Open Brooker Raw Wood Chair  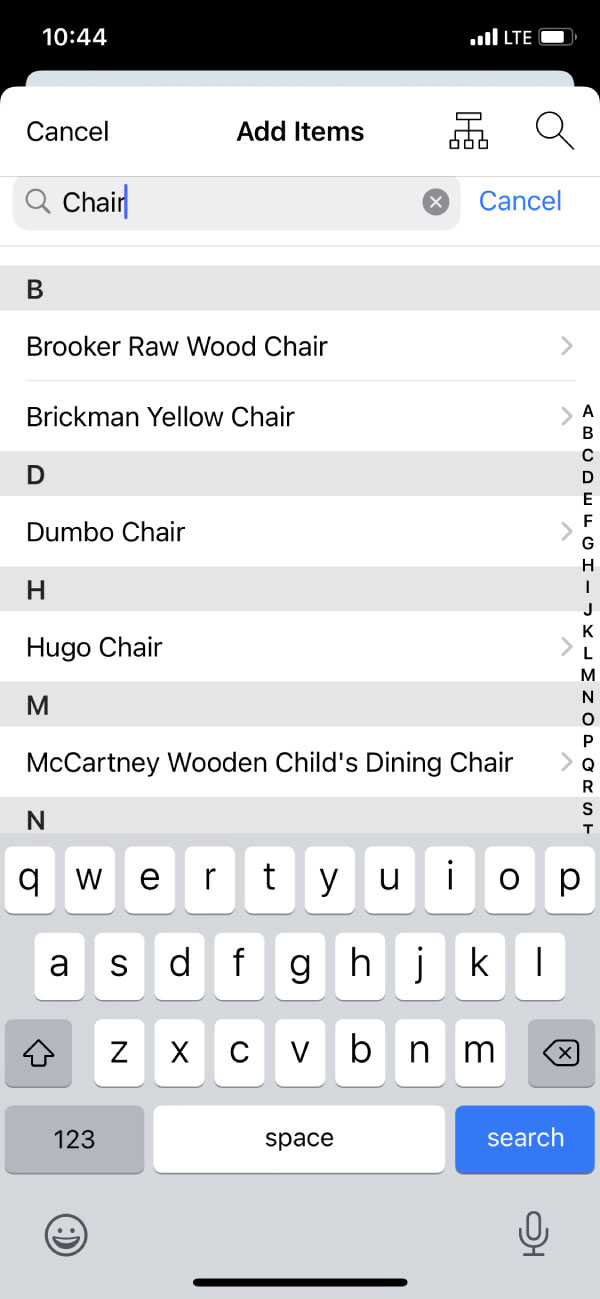(300, 346)
